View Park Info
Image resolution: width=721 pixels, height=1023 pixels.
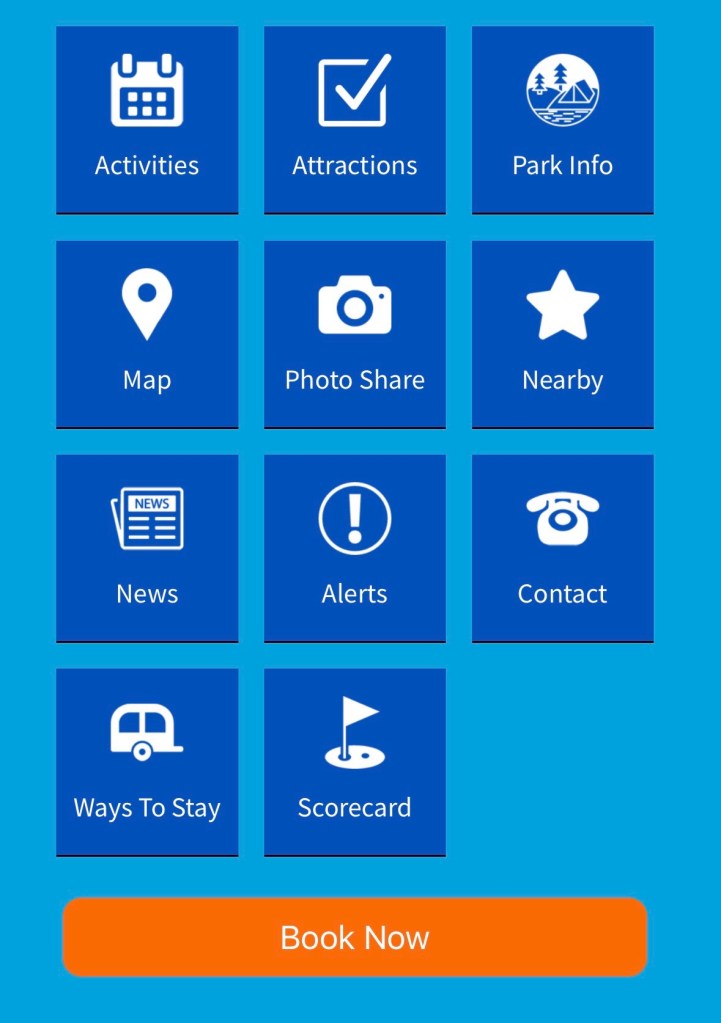(562, 120)
